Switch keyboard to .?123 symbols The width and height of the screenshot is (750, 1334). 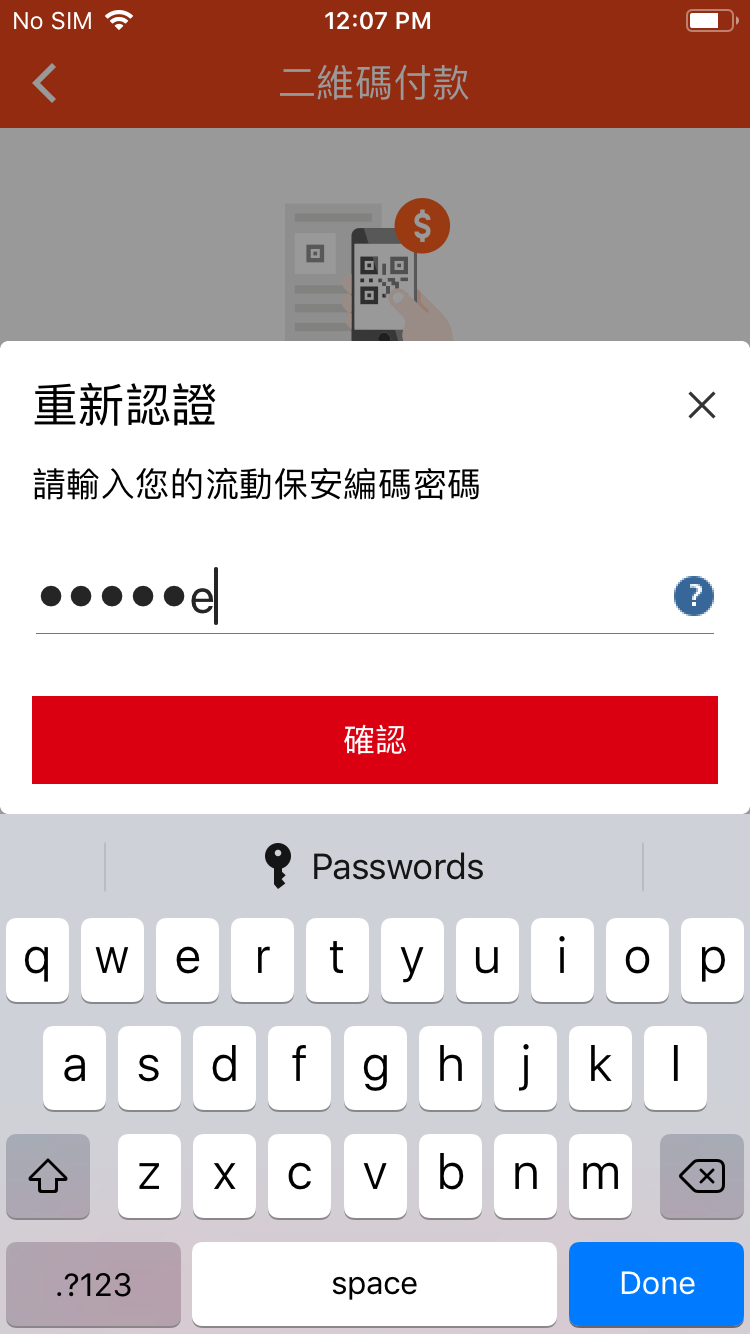(x=94, y=1284)
